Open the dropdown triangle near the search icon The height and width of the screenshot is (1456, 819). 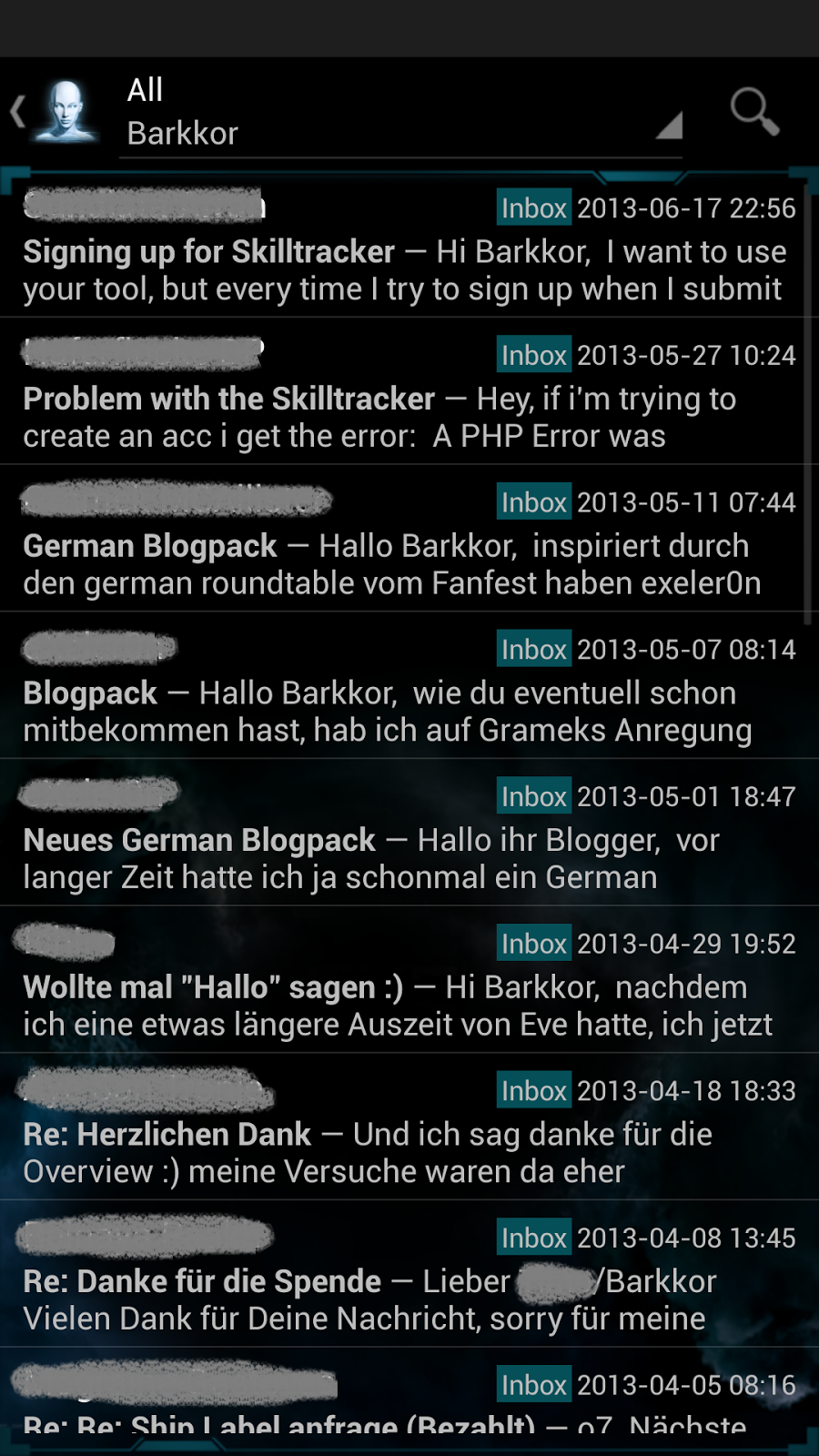click(x=667, y=126)
